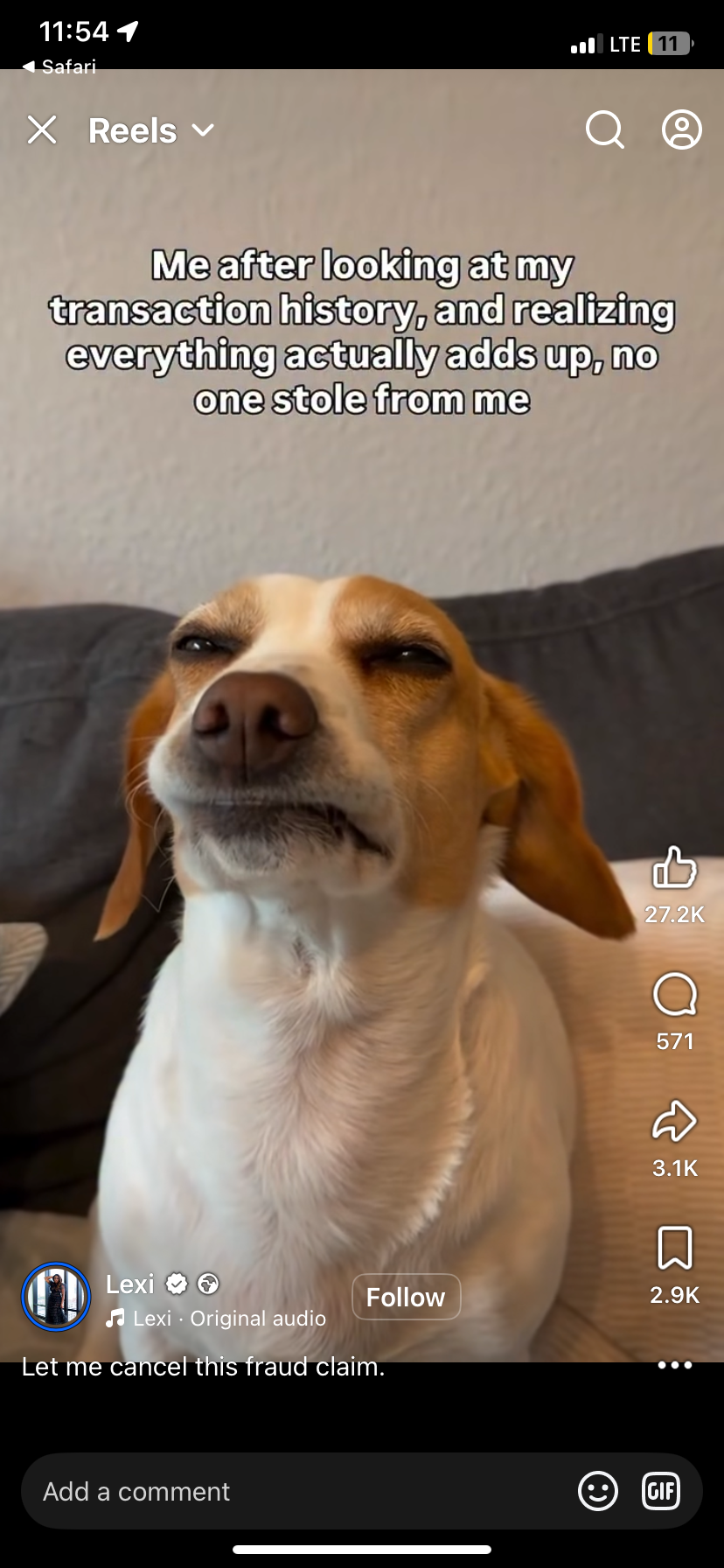
Task: Close the Reels viewer
Action: point(42,130)
